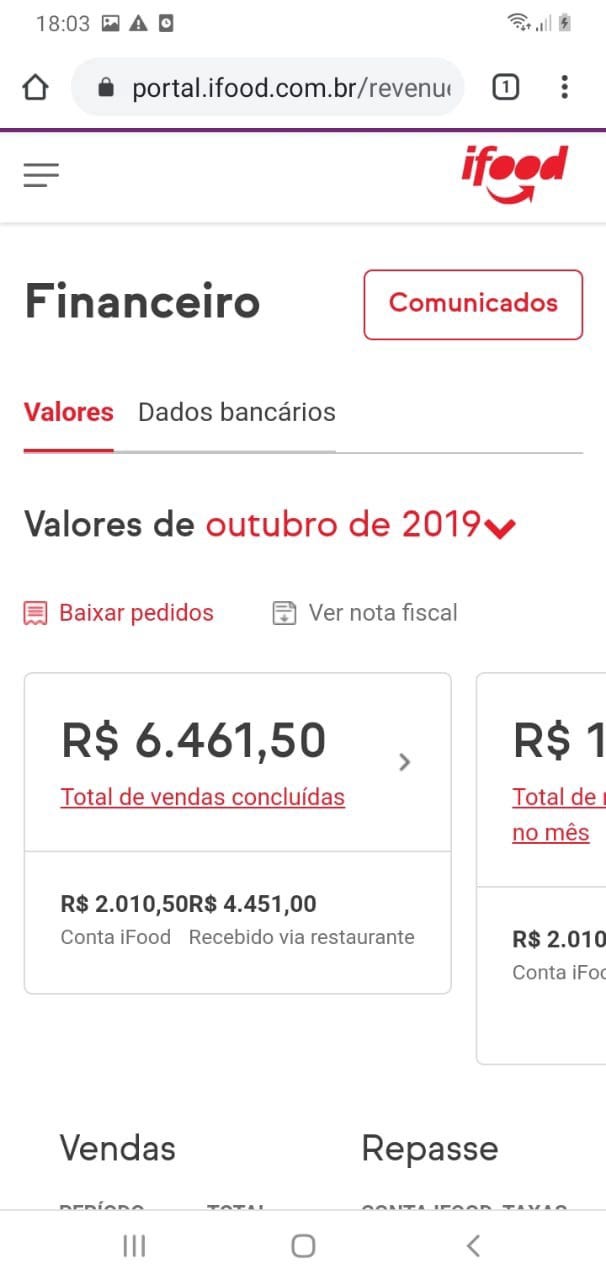Open the Comunicados button
The image size is (606, 1280).
pos(473,304)
